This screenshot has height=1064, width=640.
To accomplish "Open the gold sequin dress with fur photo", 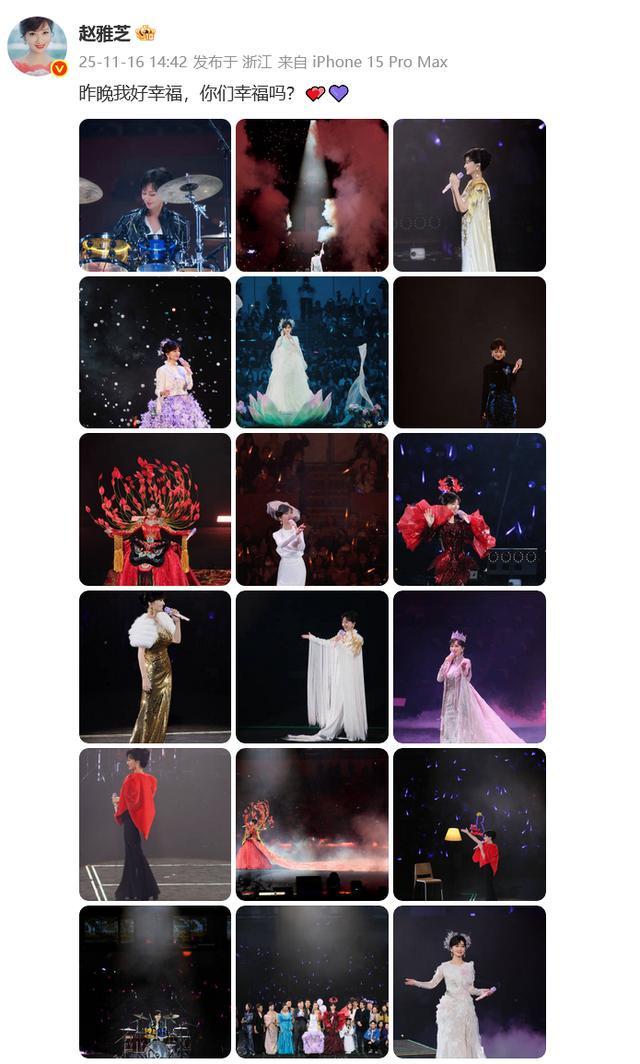I will [x=155, y=667].
